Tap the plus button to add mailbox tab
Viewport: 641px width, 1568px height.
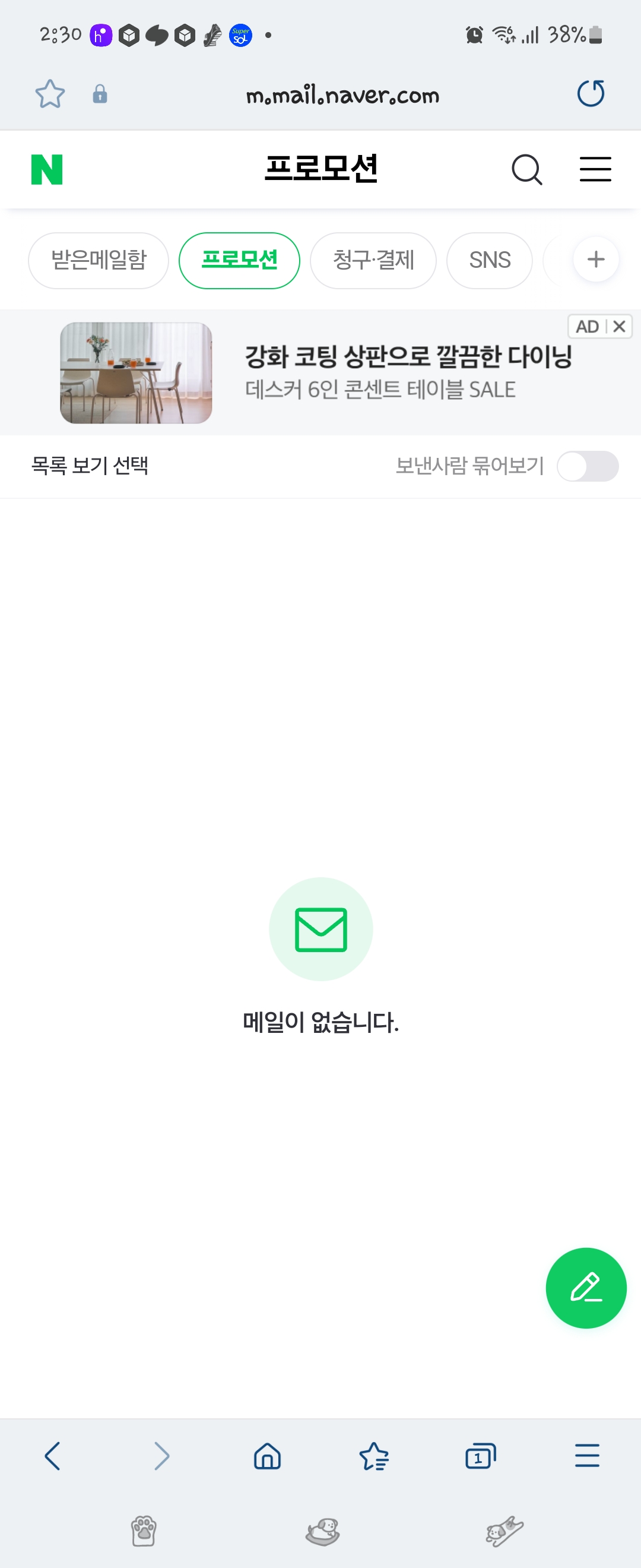(595, 260)
